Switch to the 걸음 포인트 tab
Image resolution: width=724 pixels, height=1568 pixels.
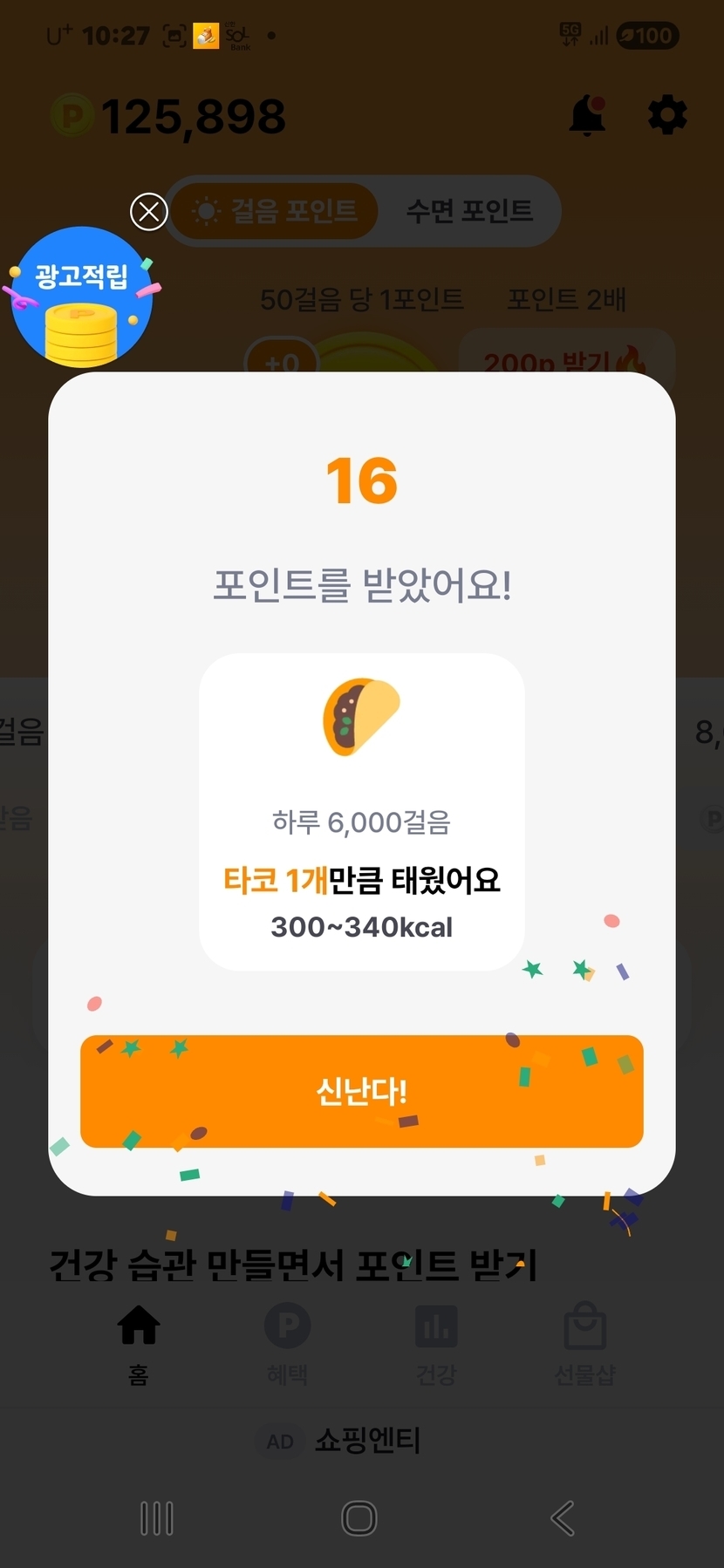click(275, 211)
